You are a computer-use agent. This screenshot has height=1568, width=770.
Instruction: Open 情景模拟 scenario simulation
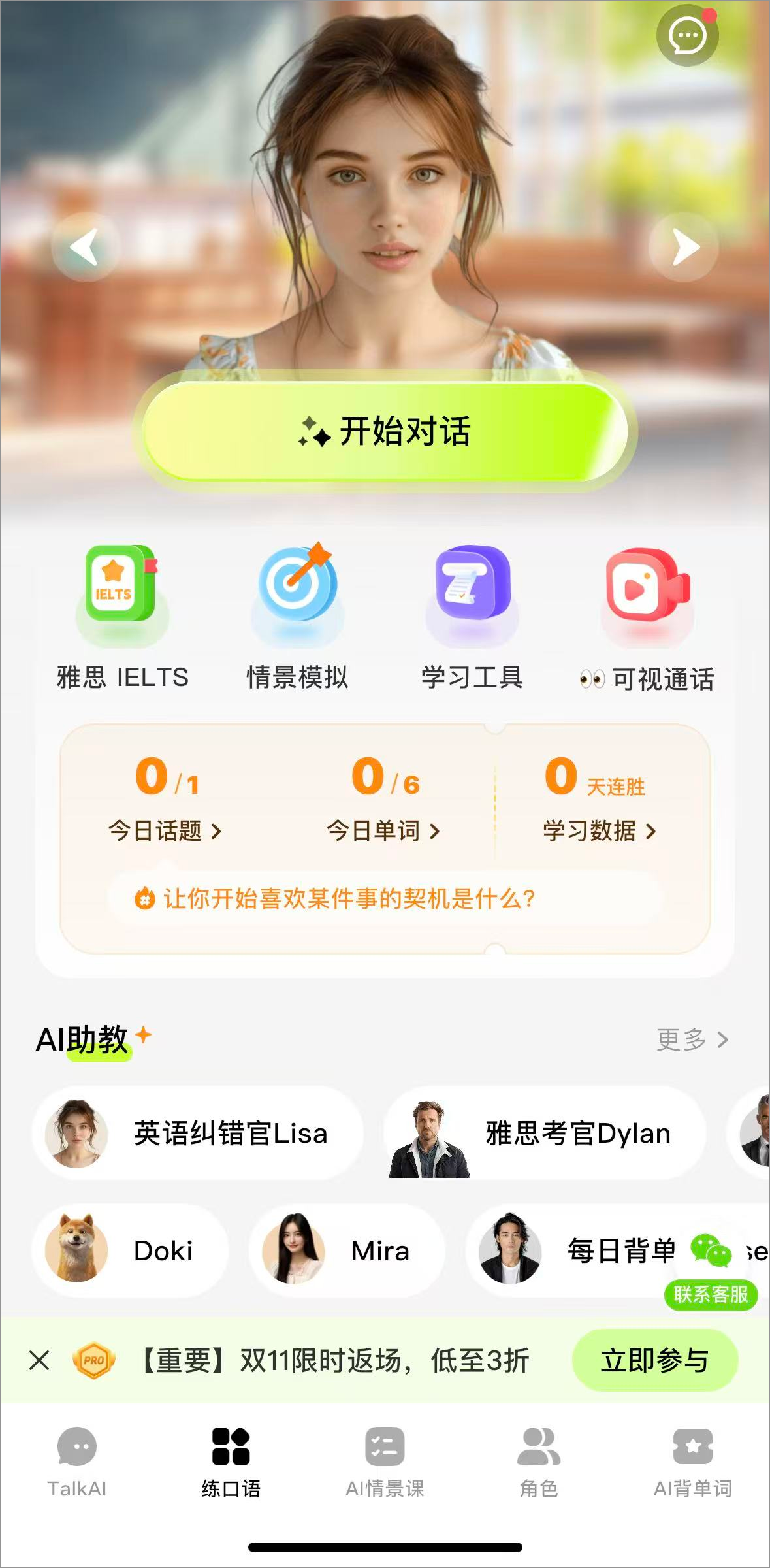tap(297, 617)
